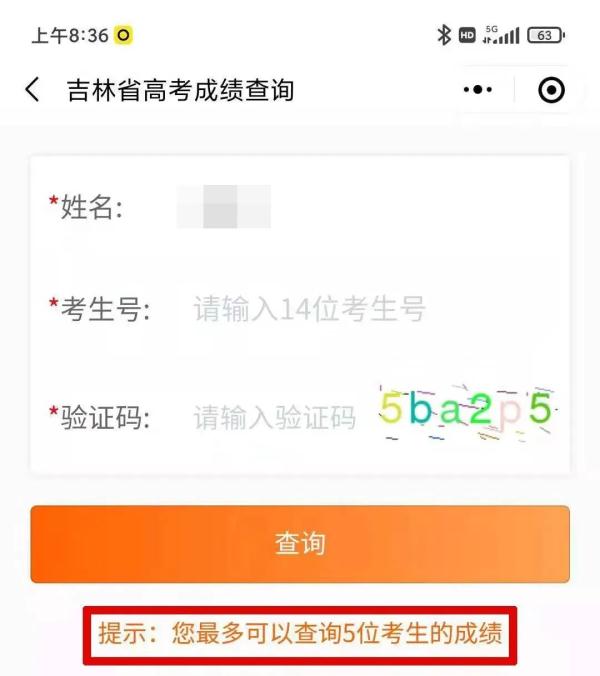This screenshot has width=600, height=676.
Task: Submit with the orange 查询 button
Action: (x=300, y=544)
